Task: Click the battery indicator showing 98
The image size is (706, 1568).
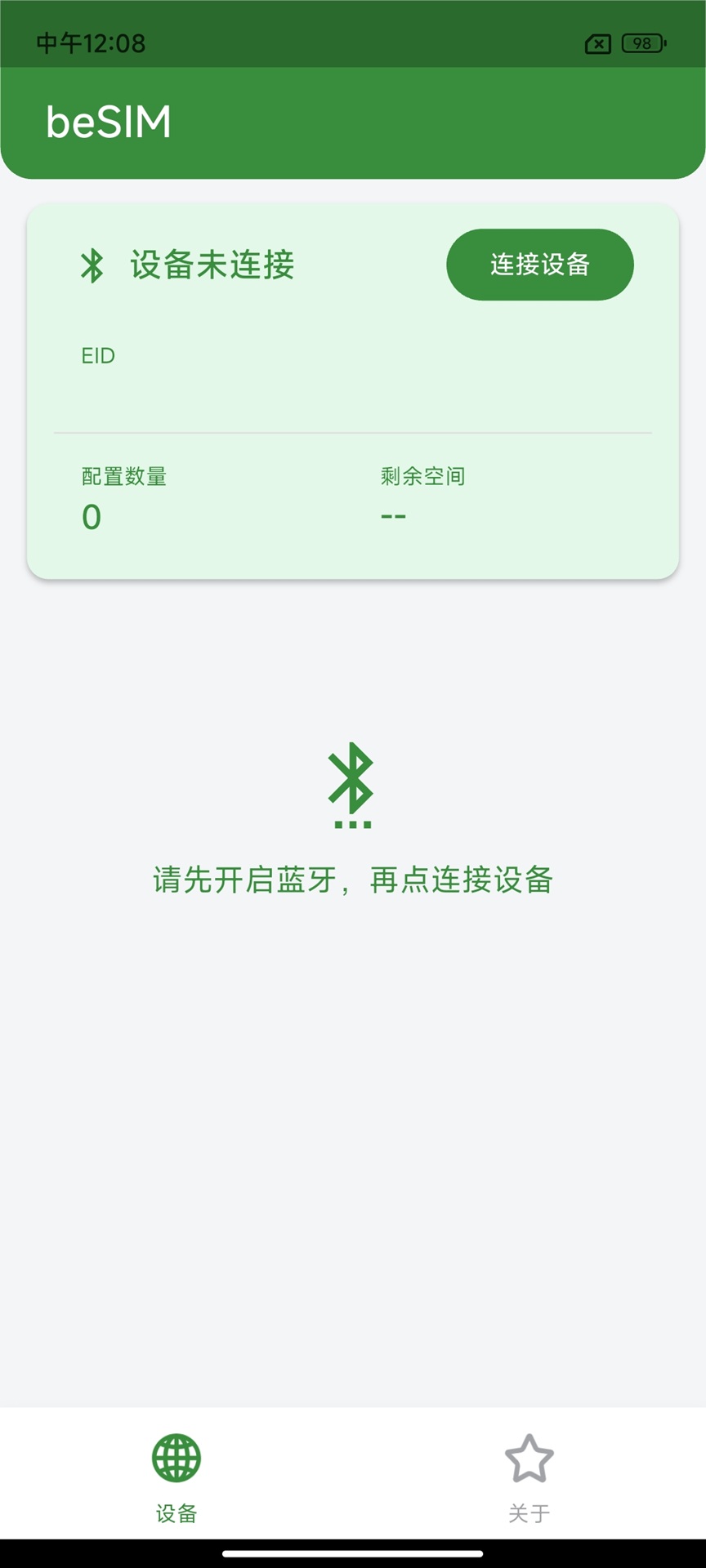Action: click(x=641, y=42)
